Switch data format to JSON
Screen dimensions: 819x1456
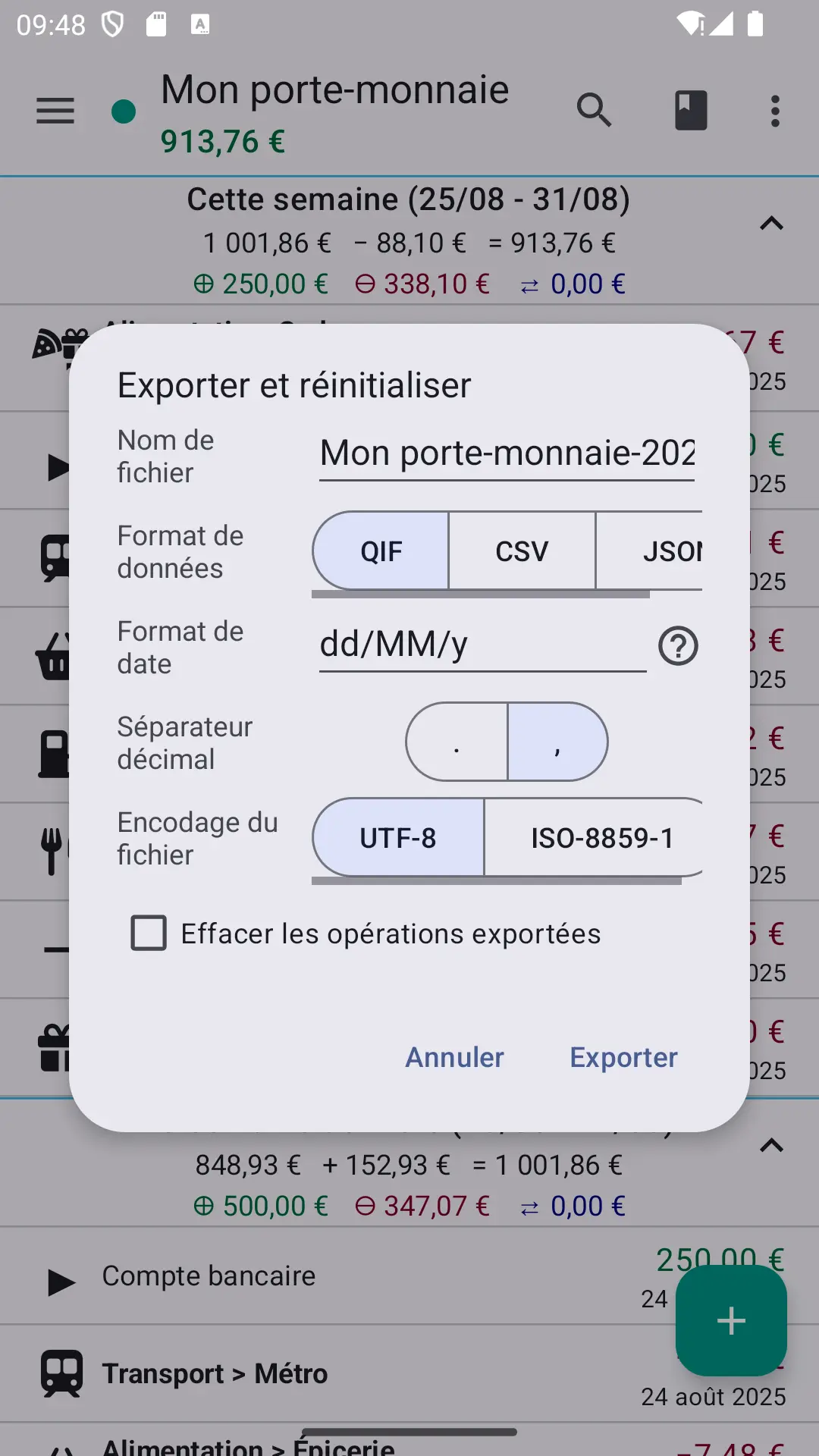click(x=650, y=551)
